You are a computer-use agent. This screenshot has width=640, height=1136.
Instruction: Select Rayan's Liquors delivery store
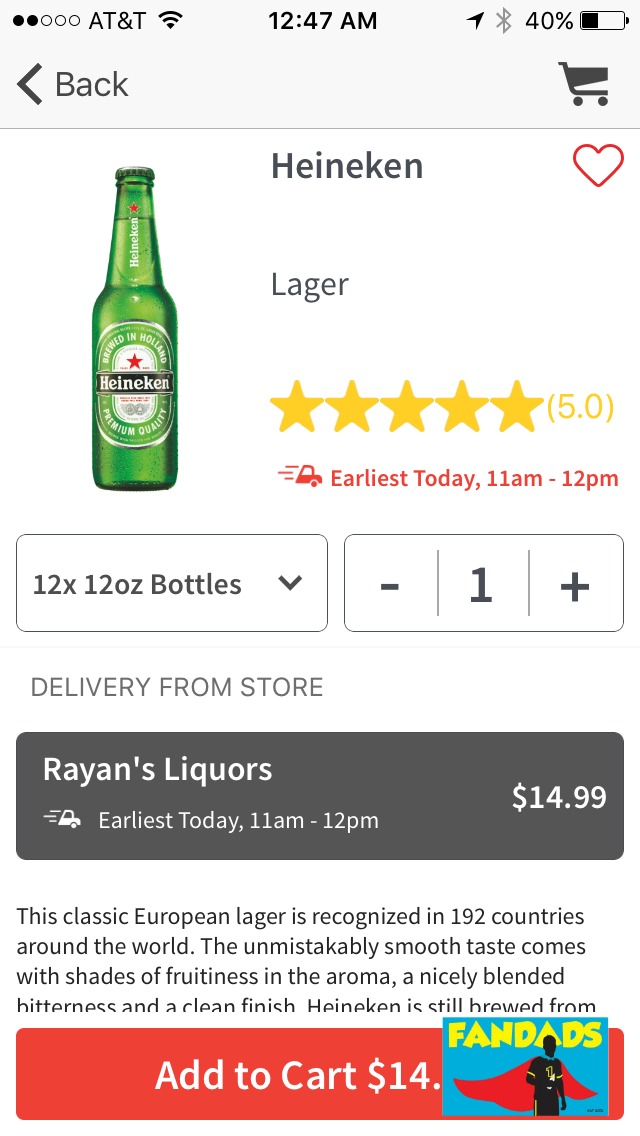point(320,796)
